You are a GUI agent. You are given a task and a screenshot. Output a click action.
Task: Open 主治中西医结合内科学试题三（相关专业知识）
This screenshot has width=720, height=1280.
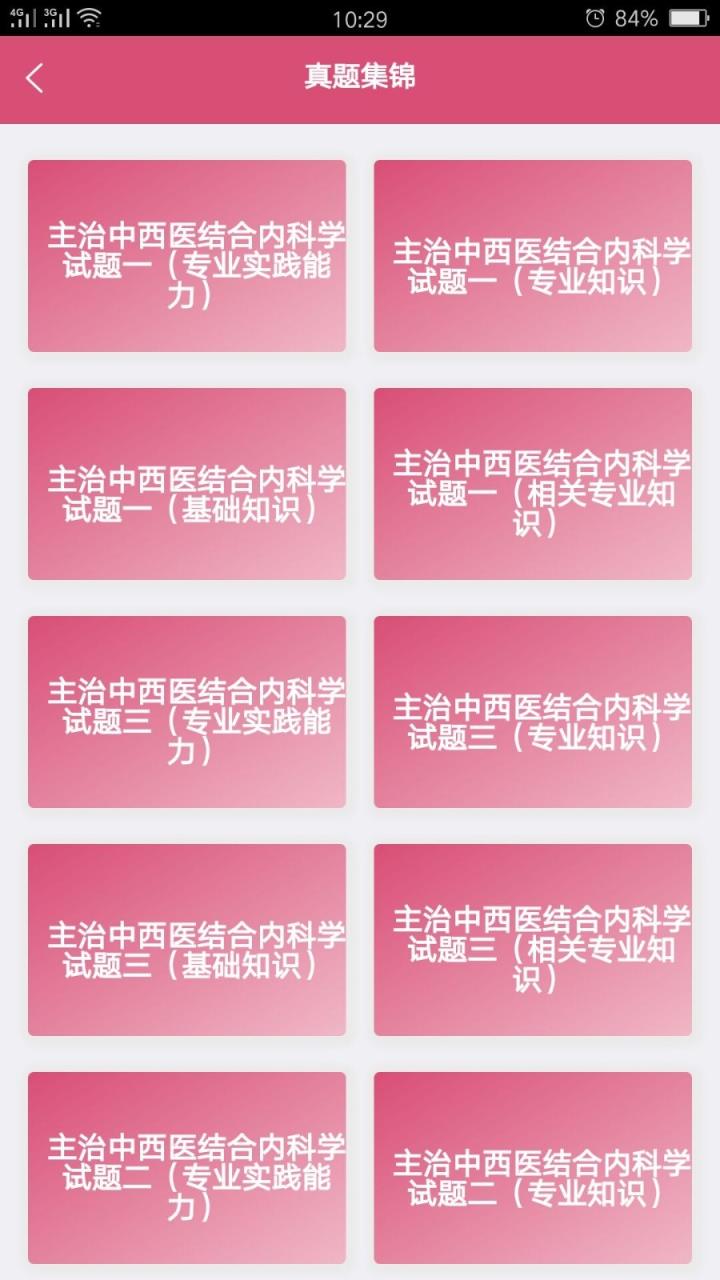pyautogui.click(x=533, y=938)
